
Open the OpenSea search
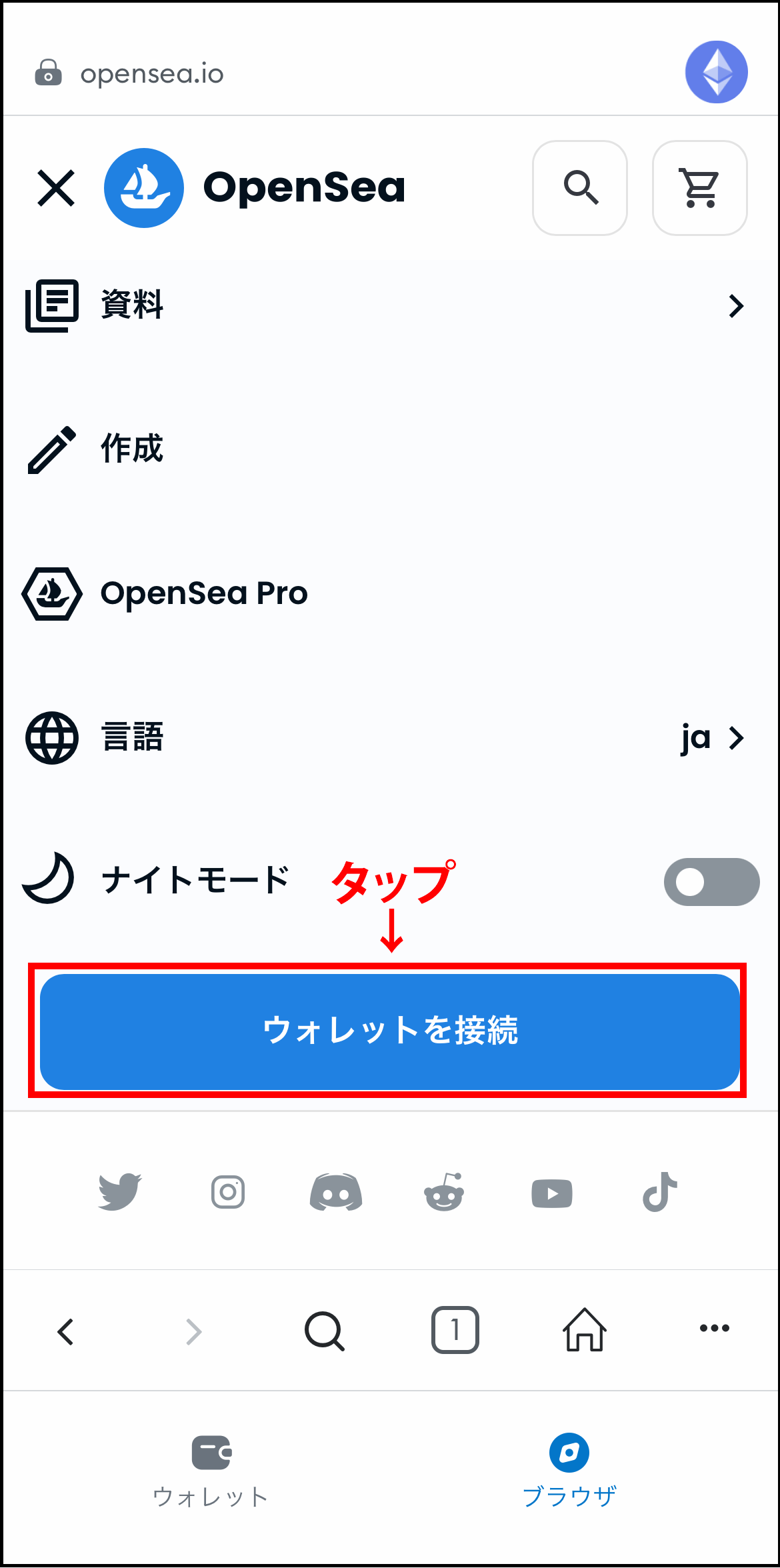580,188
